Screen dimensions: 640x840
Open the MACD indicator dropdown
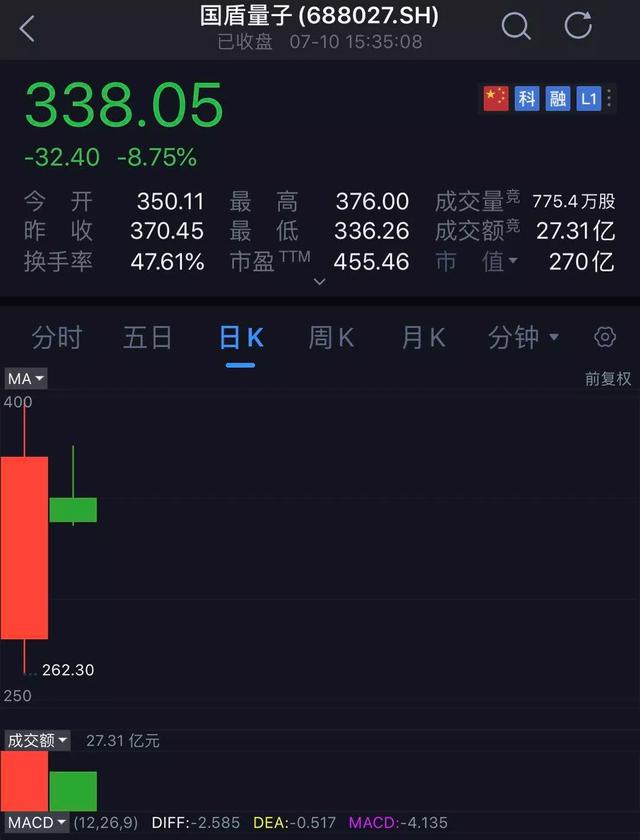35,823
